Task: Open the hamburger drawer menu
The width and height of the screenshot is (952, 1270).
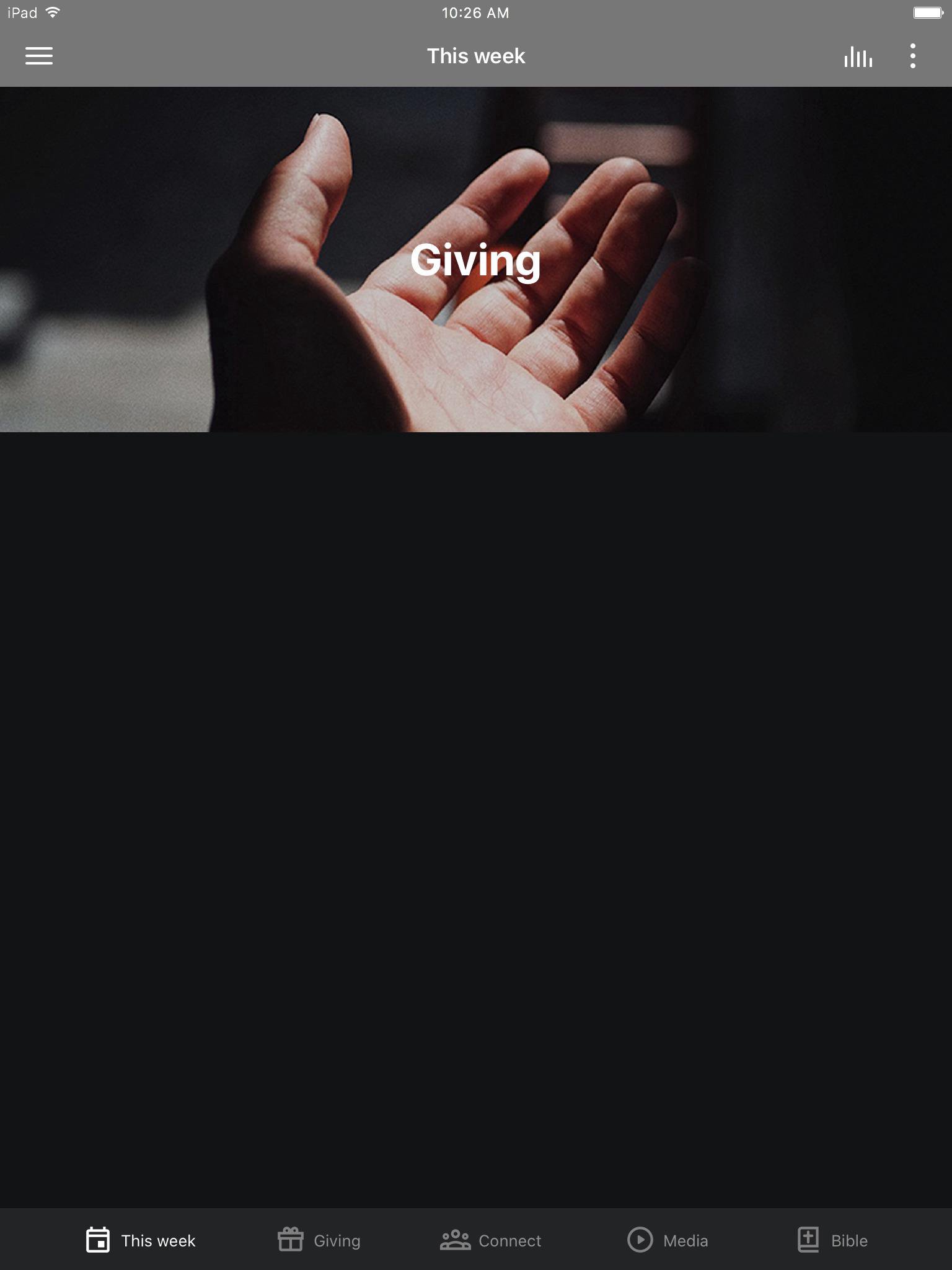Action: [x=38, y=56]
